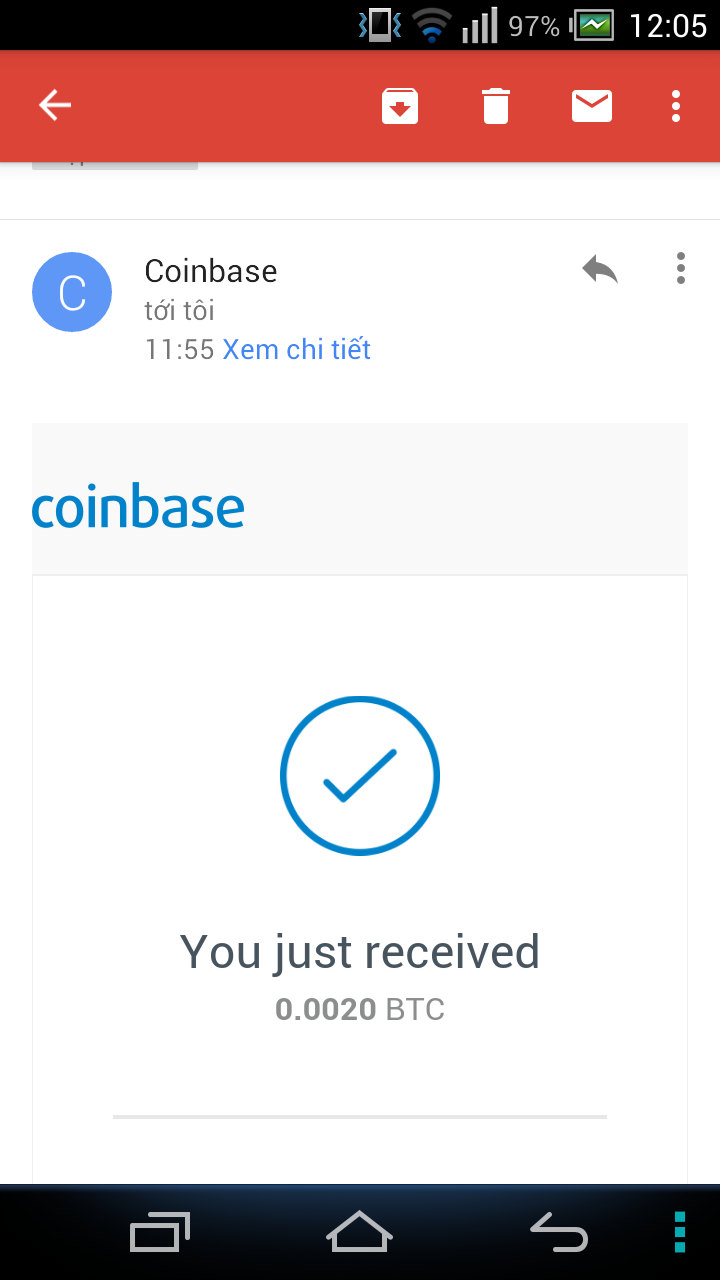Mark the email as unread

pos(592,106)
